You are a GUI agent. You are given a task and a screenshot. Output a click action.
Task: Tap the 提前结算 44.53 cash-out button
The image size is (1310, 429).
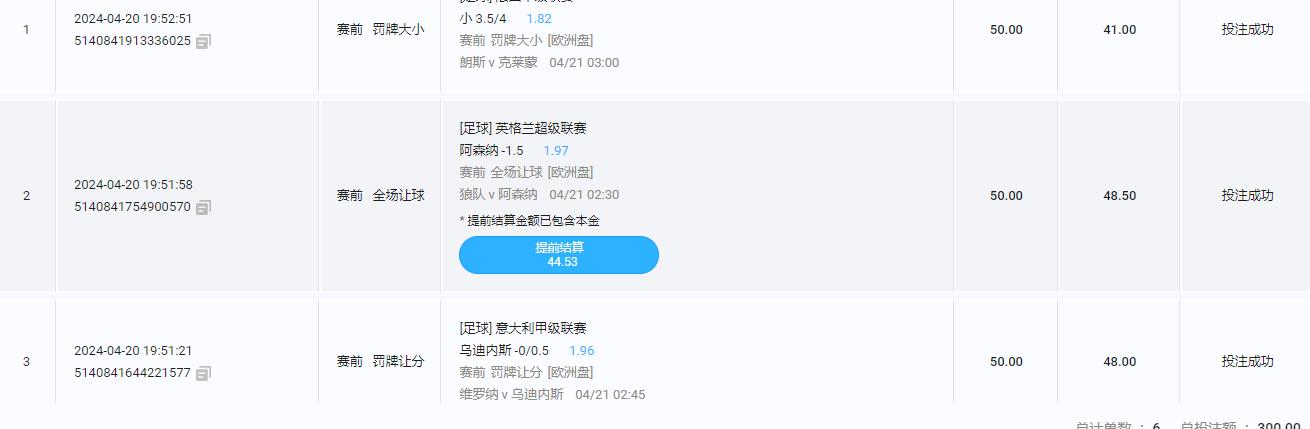coord(558,255)
